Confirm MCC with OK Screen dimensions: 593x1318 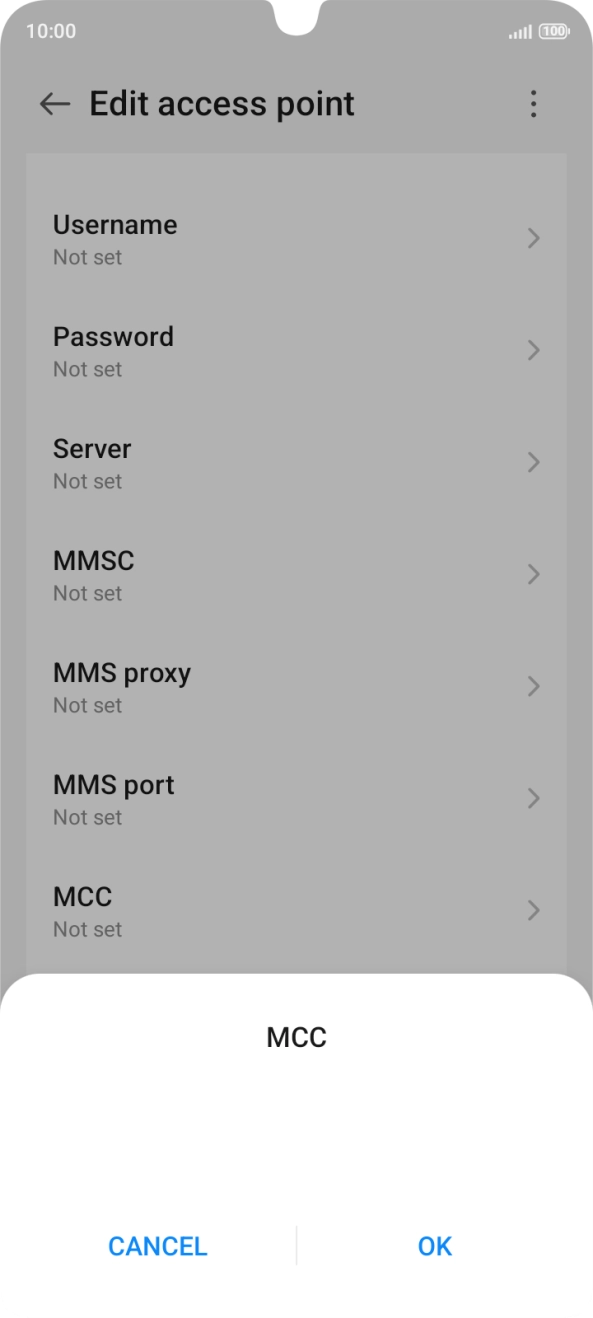coord(435,1246)
